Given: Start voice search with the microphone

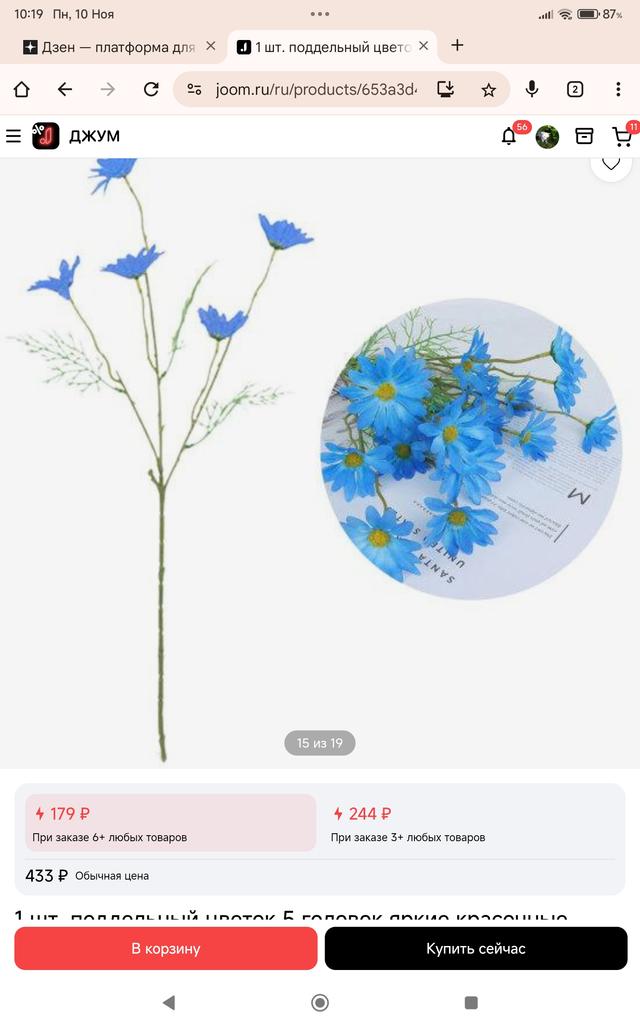Looking at the screenshot, I should click(532, 89).
